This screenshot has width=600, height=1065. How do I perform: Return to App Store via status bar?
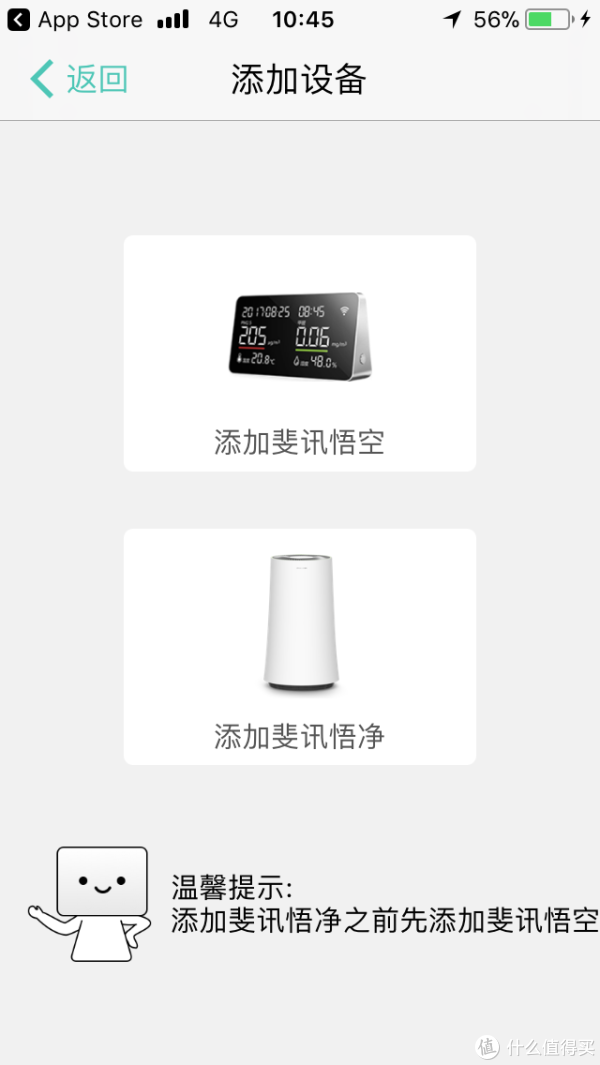(x=75, y=20)
